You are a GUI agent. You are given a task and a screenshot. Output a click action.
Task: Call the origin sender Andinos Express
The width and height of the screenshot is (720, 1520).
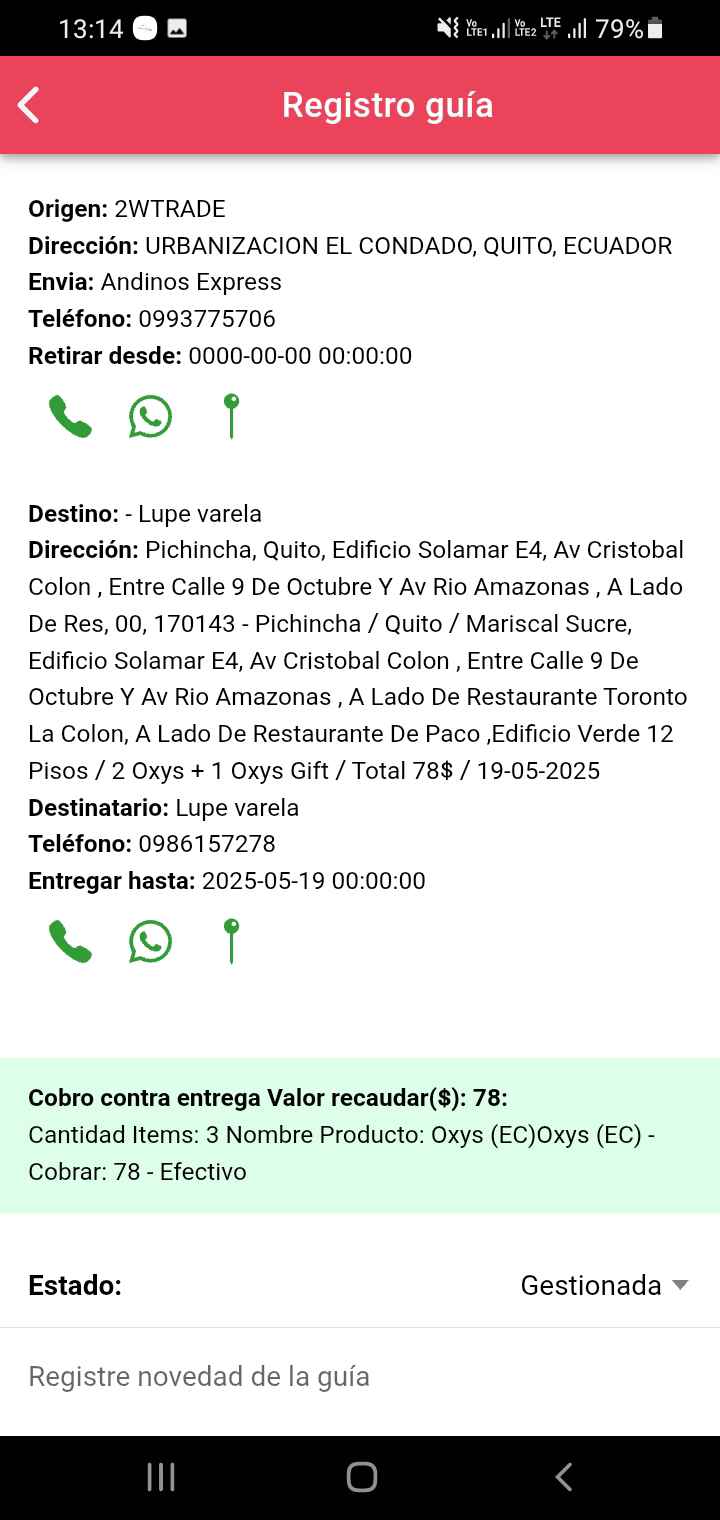click(70, 416)
